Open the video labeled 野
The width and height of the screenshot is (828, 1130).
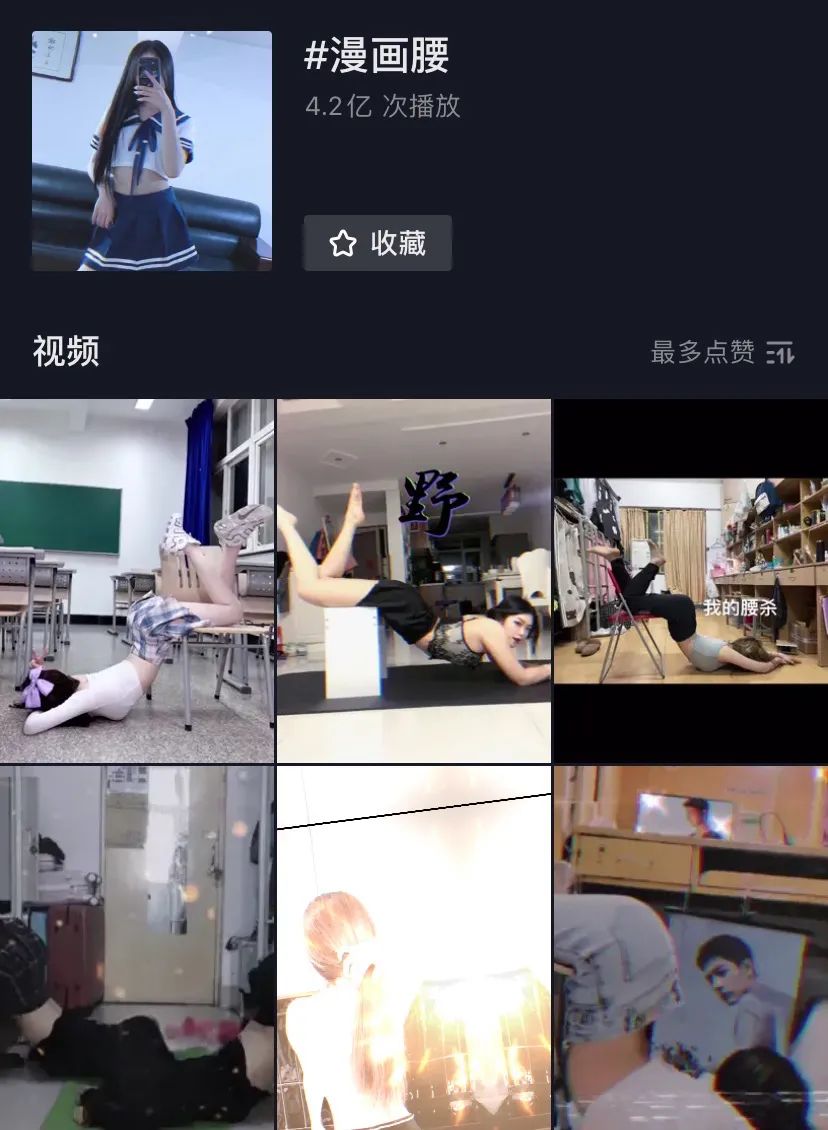(414, 580)
